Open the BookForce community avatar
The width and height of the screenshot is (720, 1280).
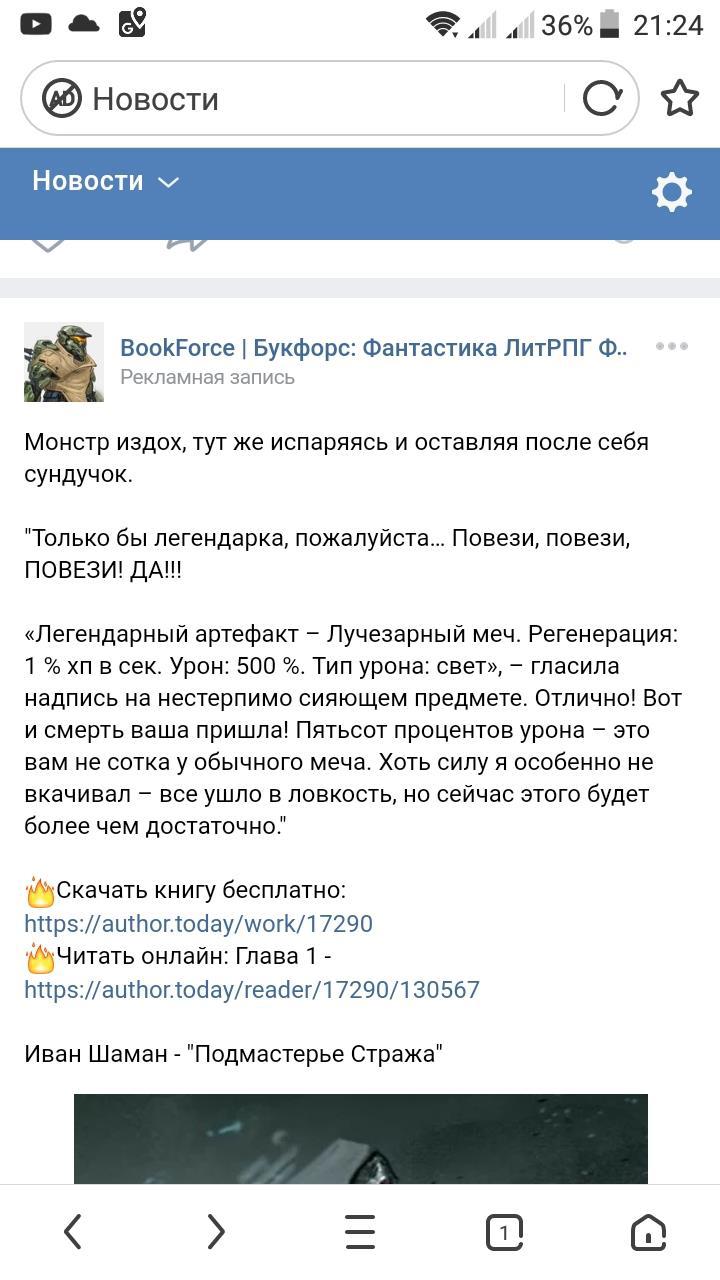tap(64, 361)
